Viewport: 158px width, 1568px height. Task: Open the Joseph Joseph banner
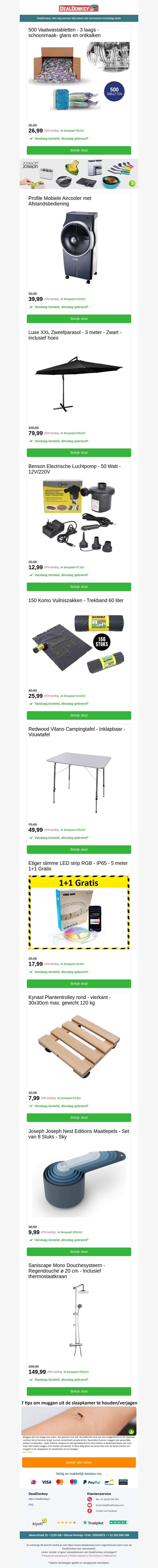point(79,174)
